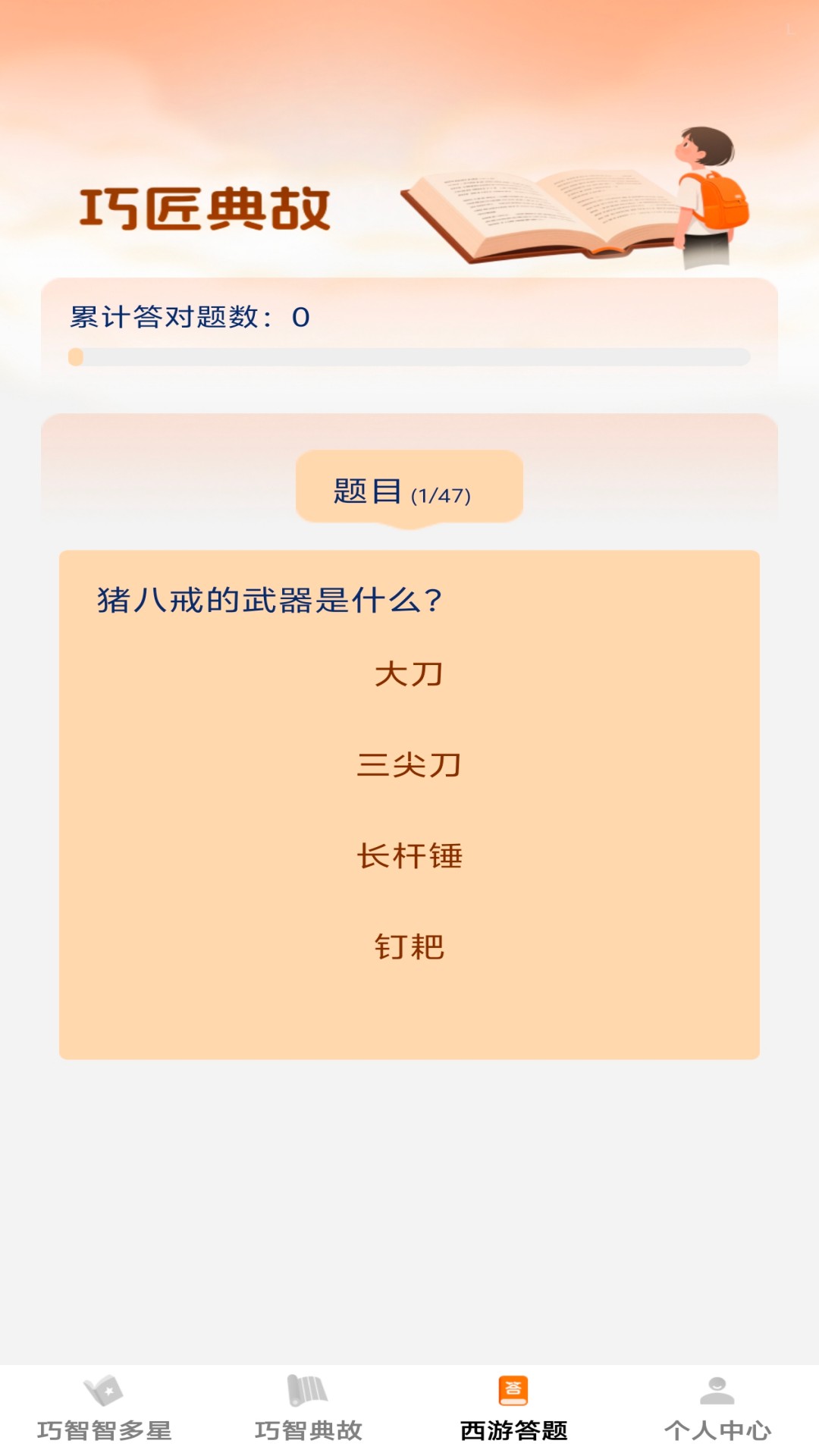Click the progress bar below the score
This screenshot has height=1456, width=819.
pyautogui.click(x=409, y=356)
